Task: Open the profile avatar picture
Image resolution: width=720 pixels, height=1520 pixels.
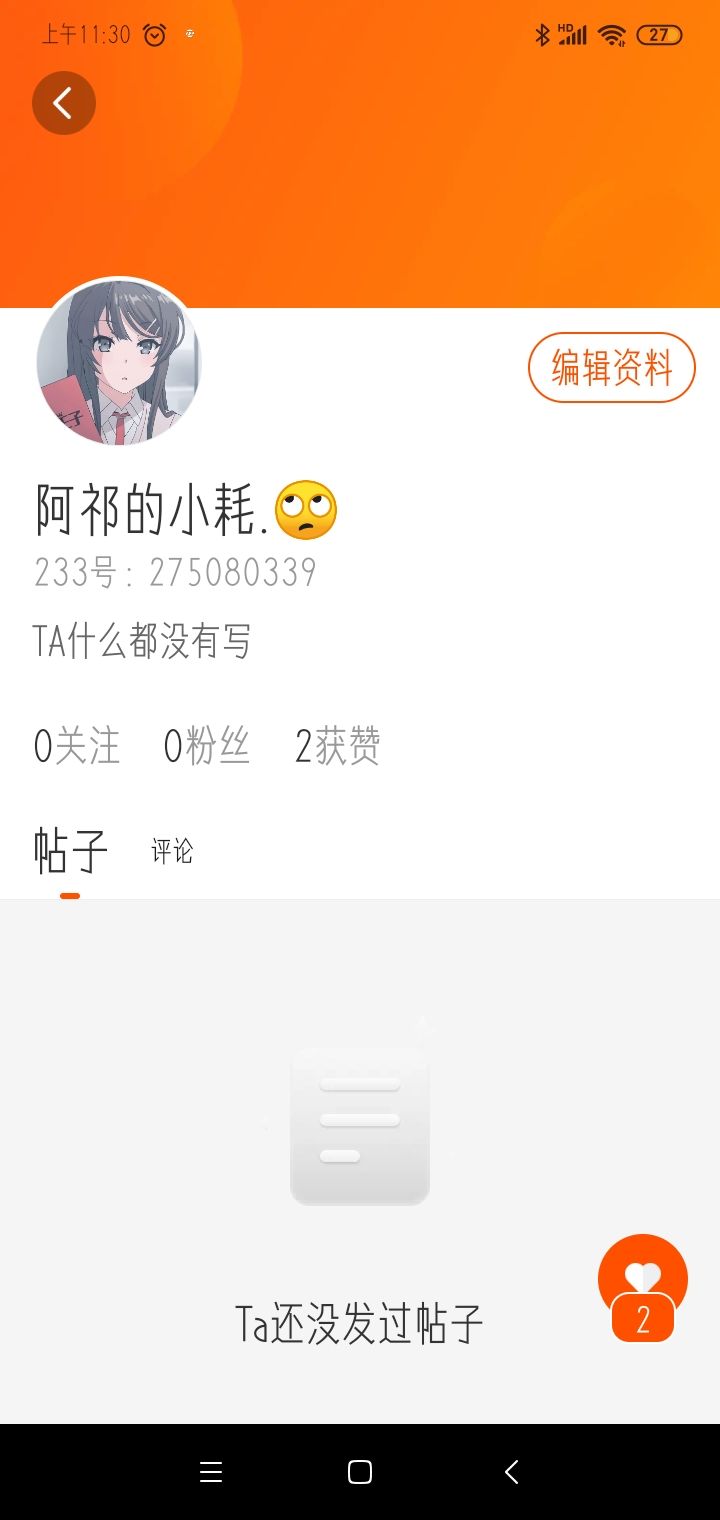Action: click(119, 361)
